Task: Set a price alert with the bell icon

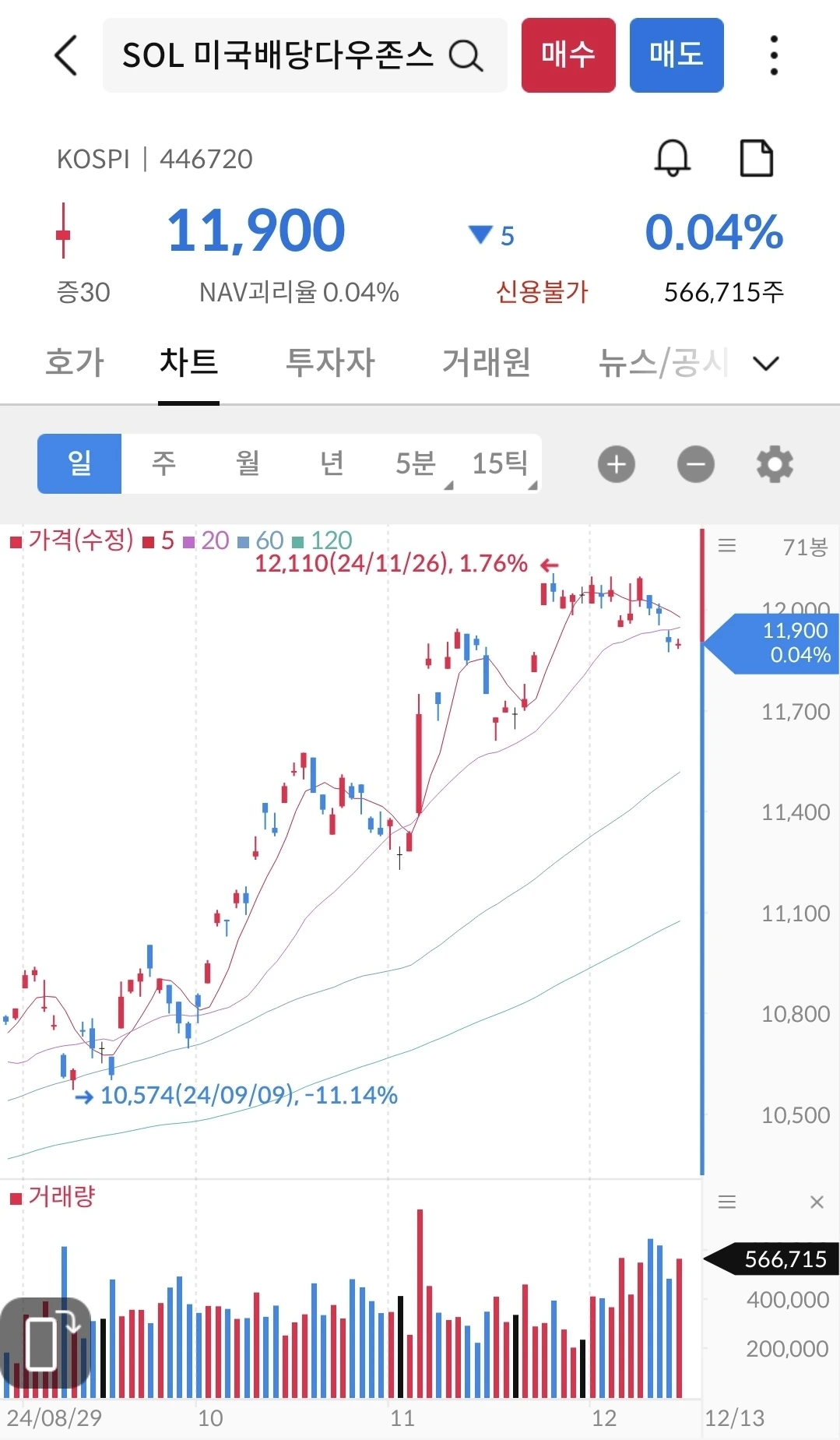Action: point(672,158)
